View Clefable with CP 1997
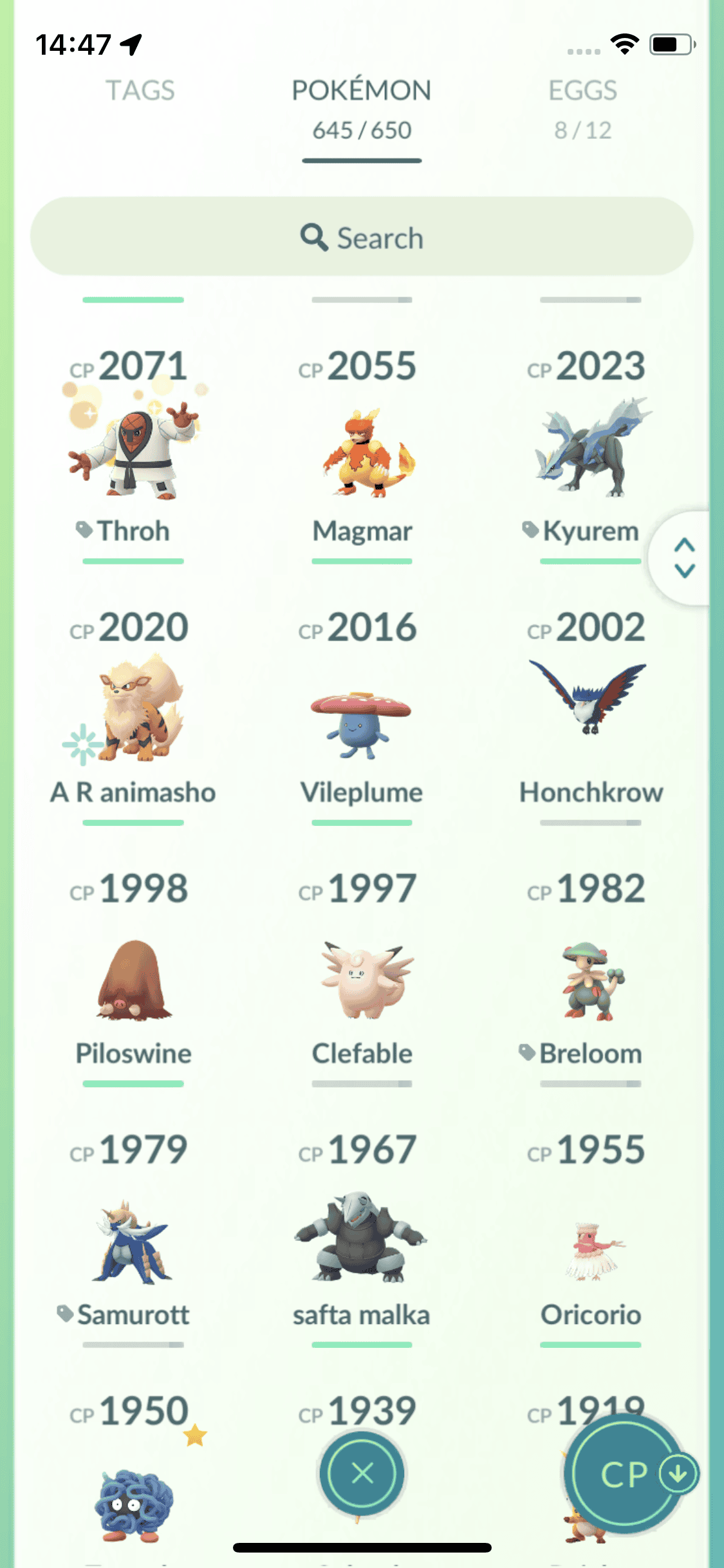 (362, 978)
